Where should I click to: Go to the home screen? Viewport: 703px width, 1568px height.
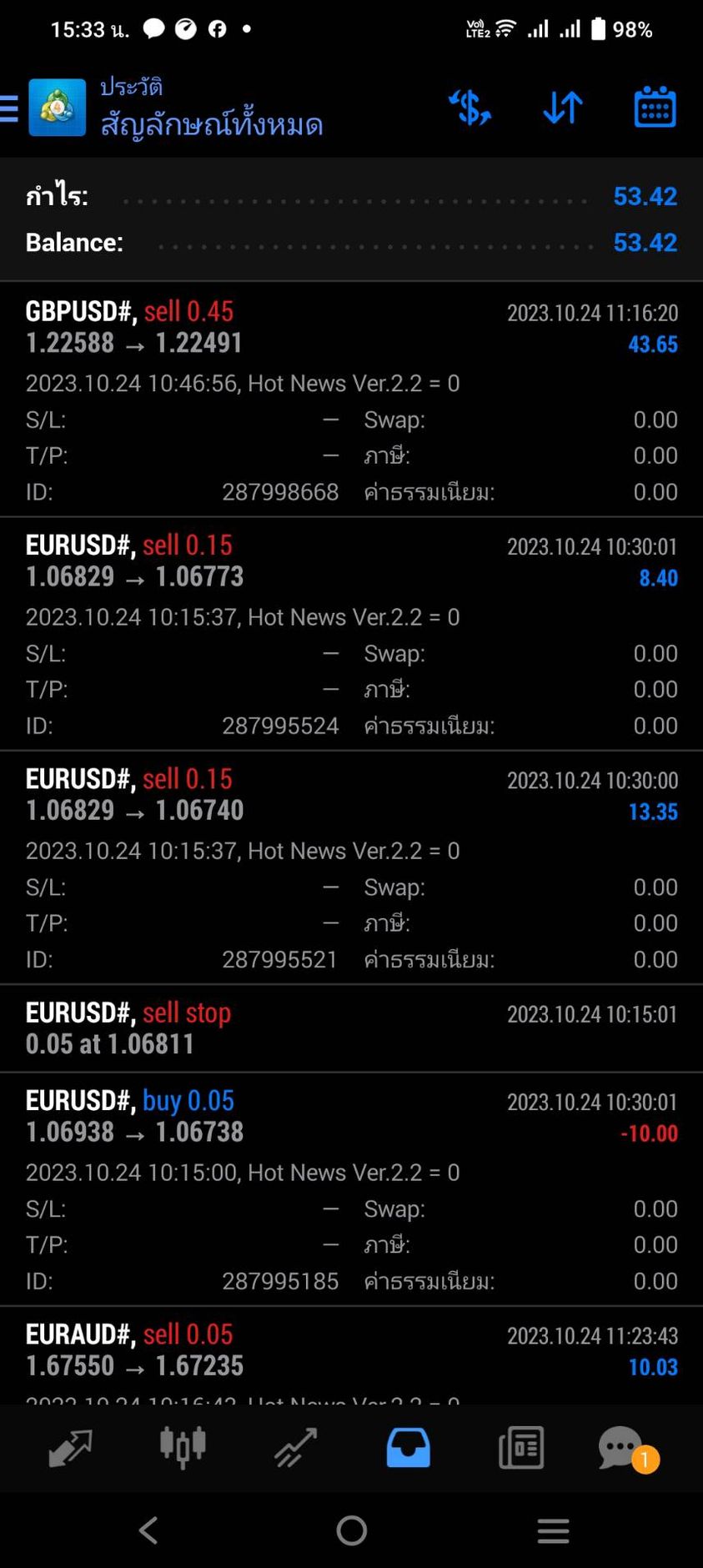tap(351, 1530)
